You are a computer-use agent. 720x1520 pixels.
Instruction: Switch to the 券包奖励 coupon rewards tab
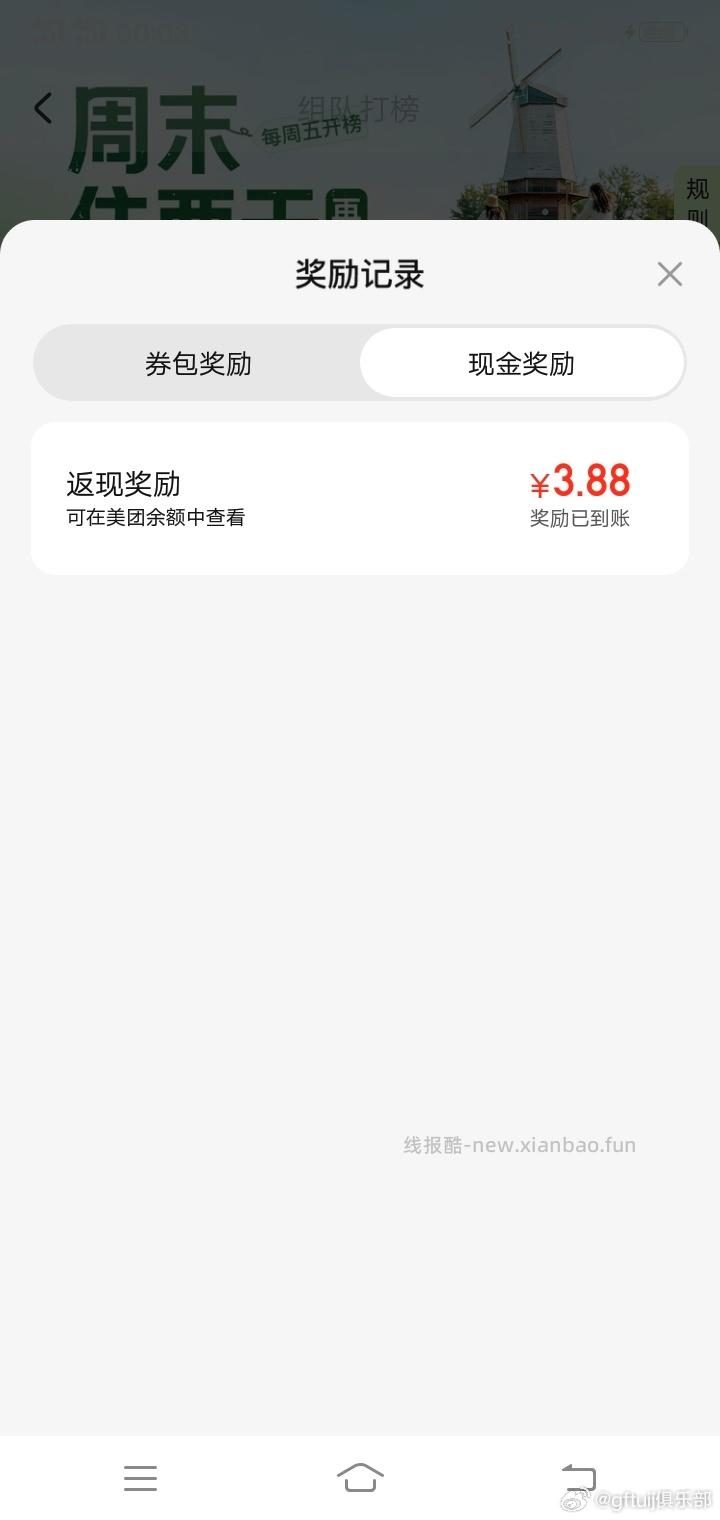197,363
